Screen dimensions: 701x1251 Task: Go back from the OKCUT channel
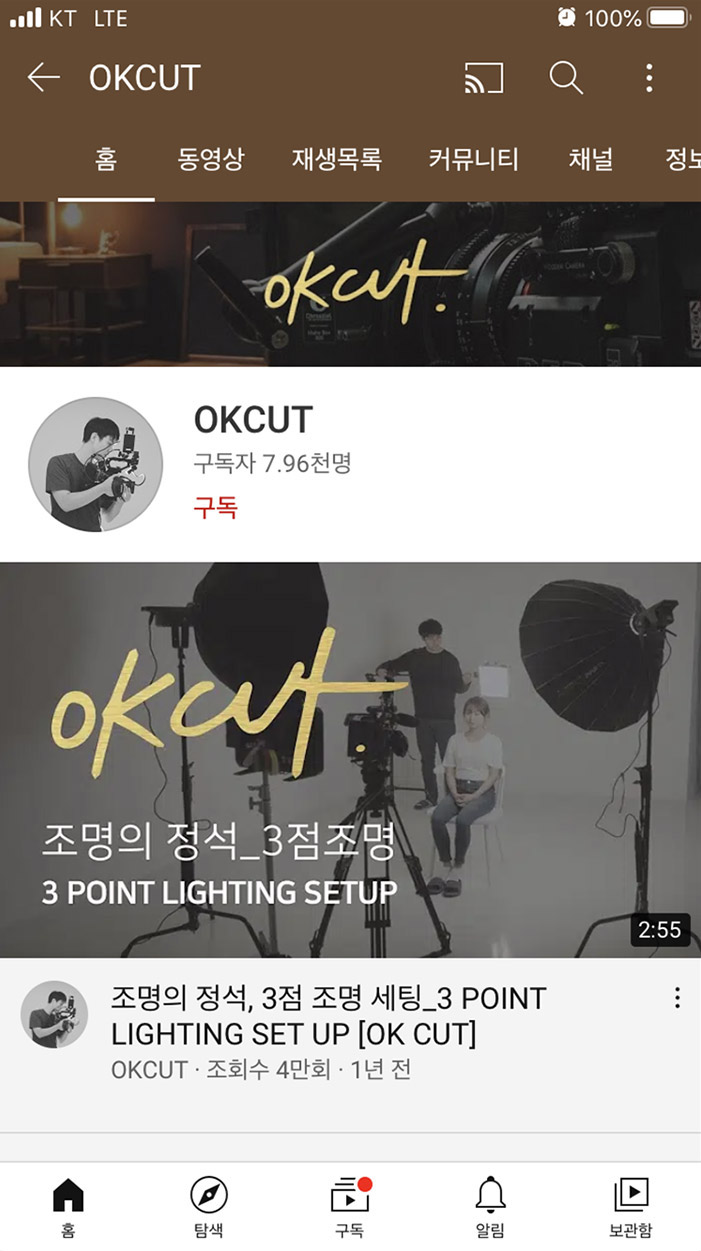click(44, 78)
